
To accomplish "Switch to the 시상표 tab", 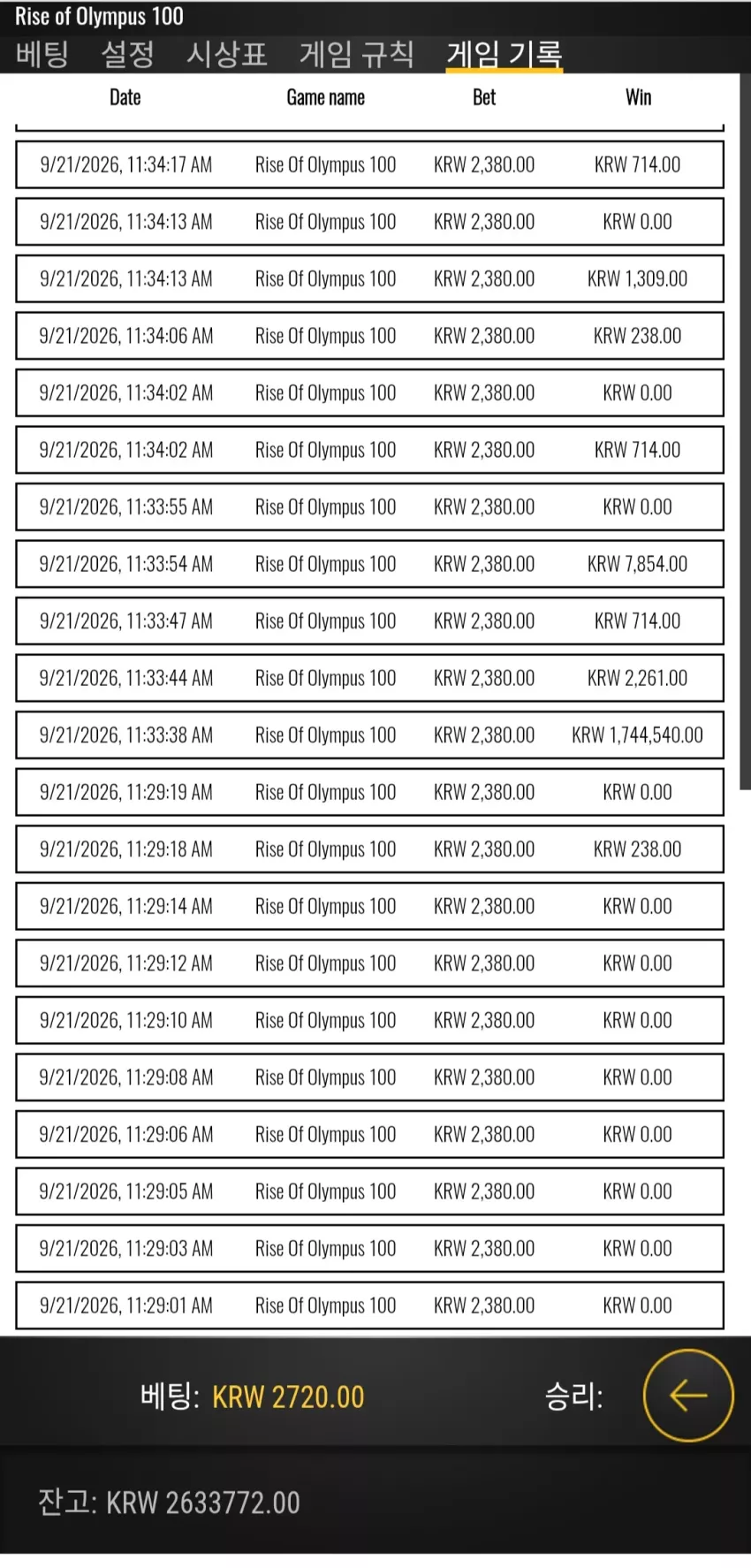I will pos(227,55).
